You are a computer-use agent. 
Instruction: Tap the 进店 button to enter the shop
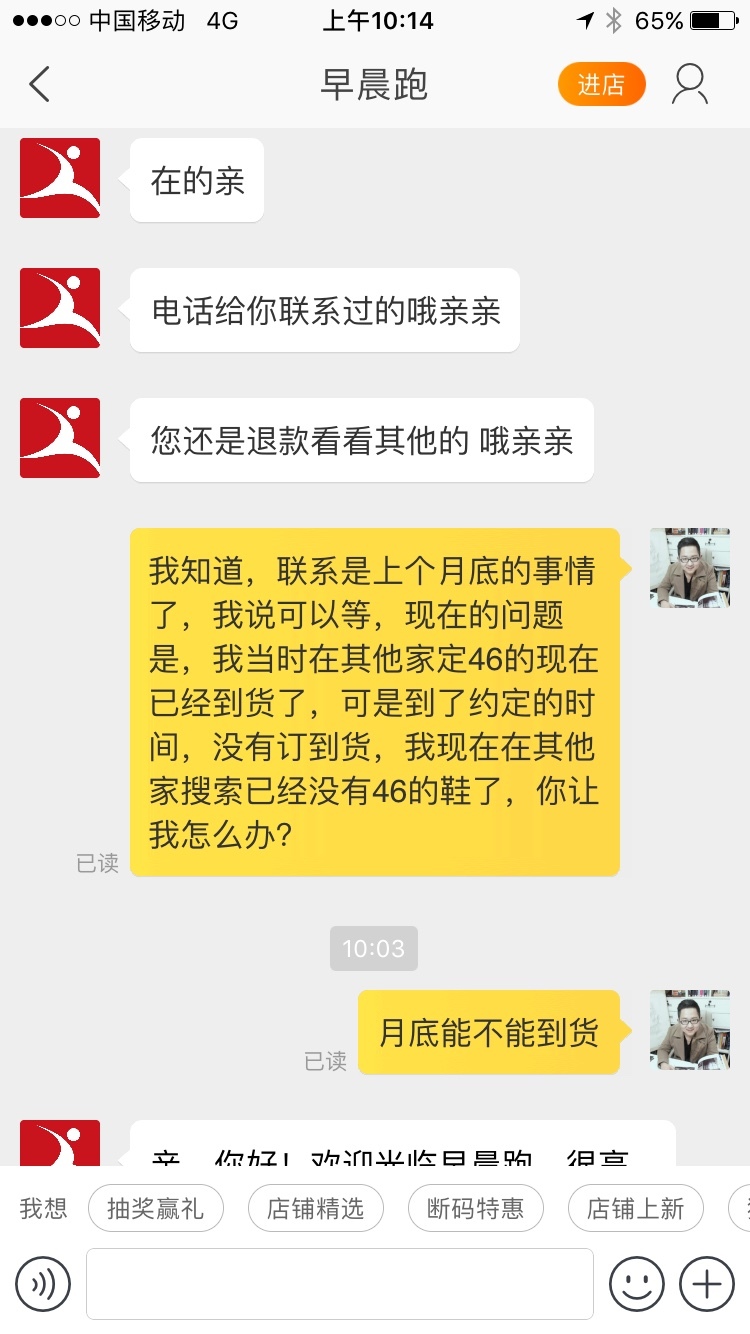point(601,85)
